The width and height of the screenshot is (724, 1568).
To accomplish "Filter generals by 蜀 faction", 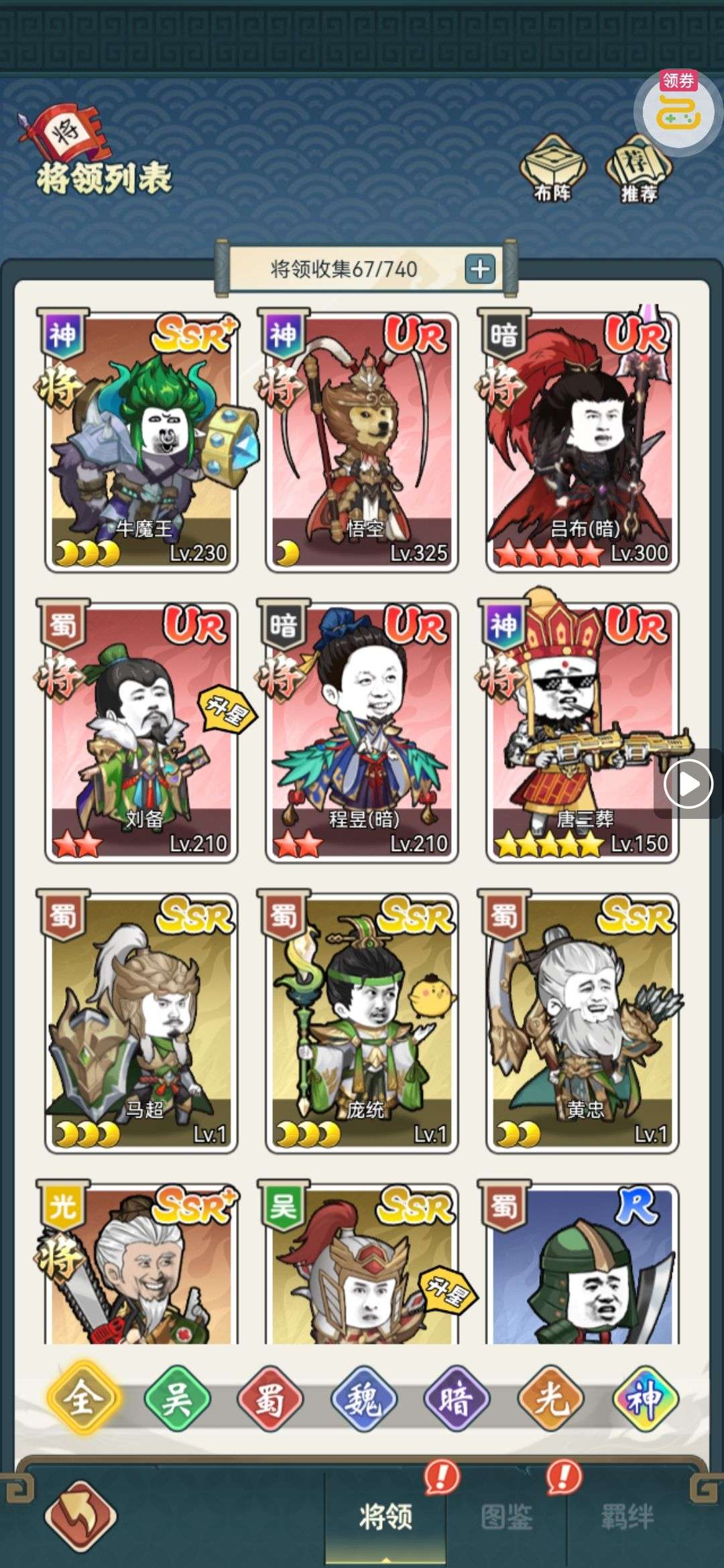I will pyautogui.click(x=270, y=1398).
